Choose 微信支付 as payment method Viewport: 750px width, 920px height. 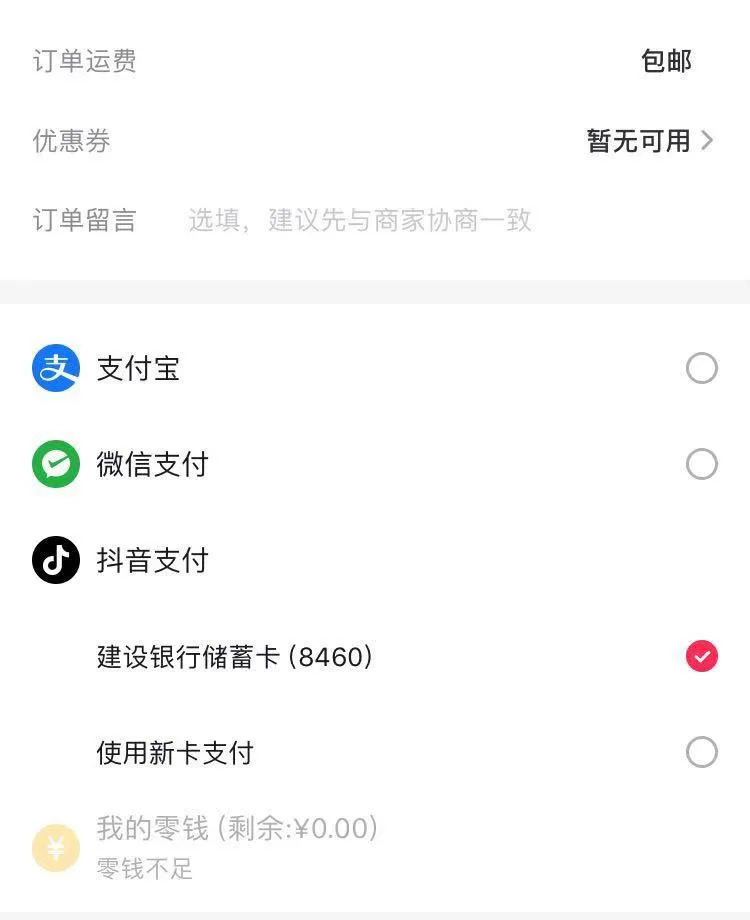point(701,464)
